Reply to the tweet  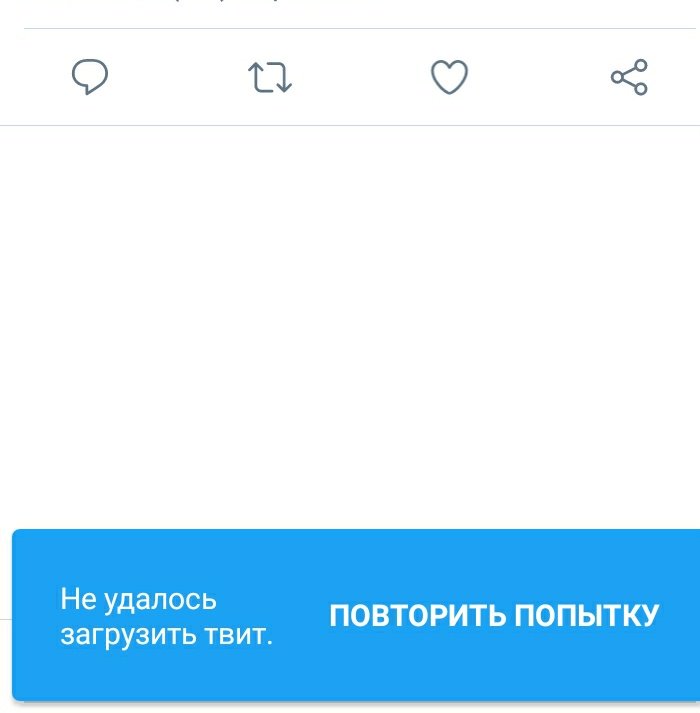click(x=90, y=77)
